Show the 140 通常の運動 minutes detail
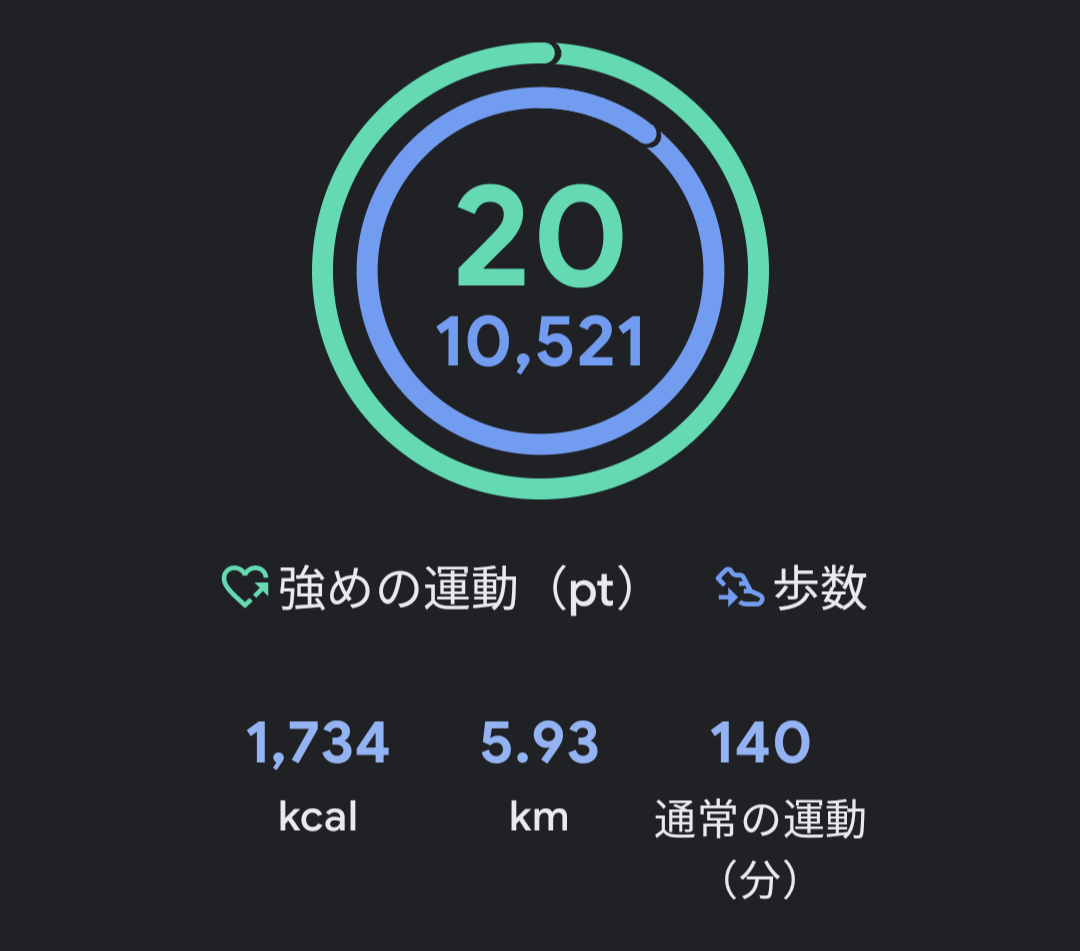1080x951 pixels. pos(760,800)
